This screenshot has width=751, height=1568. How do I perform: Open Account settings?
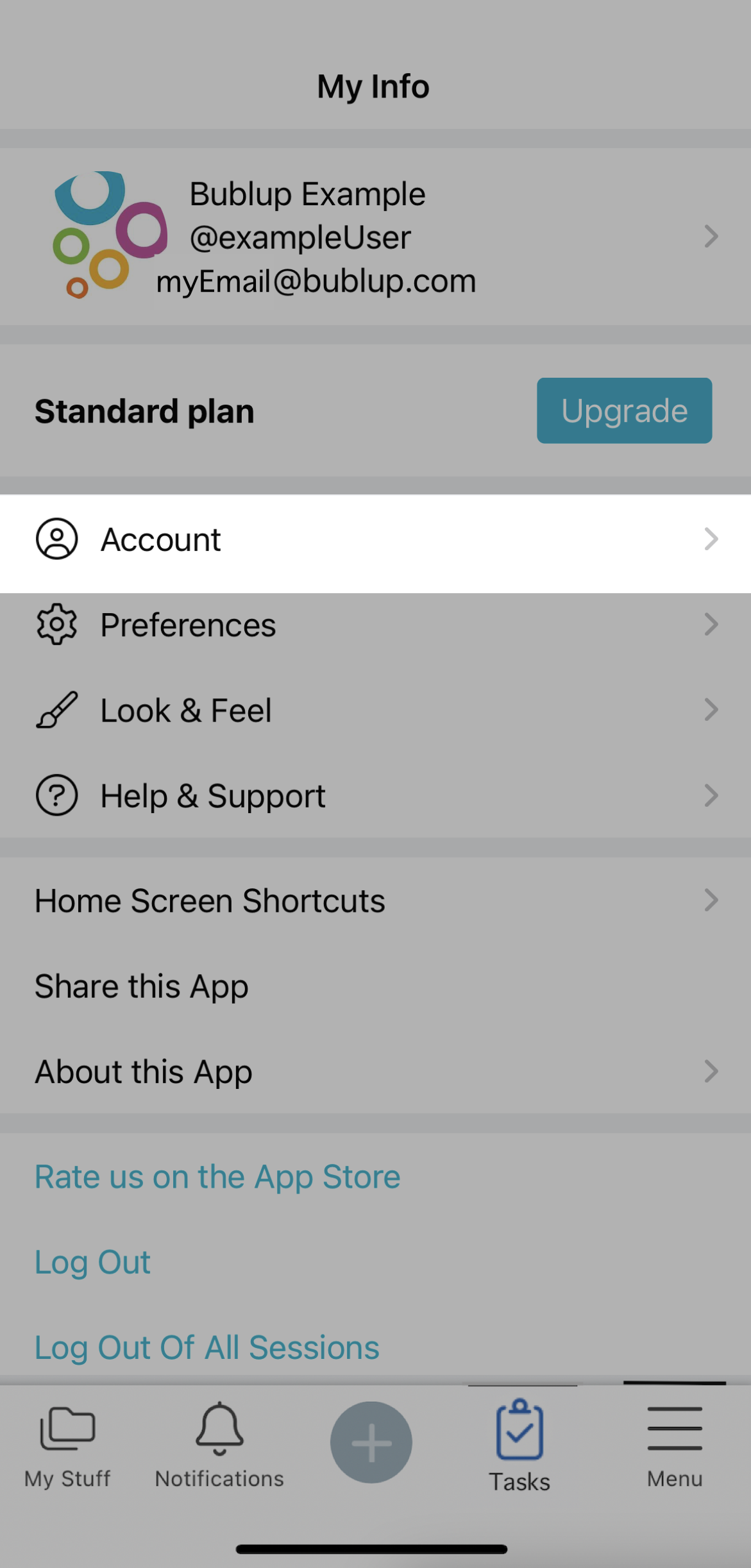tap(375, 539)
